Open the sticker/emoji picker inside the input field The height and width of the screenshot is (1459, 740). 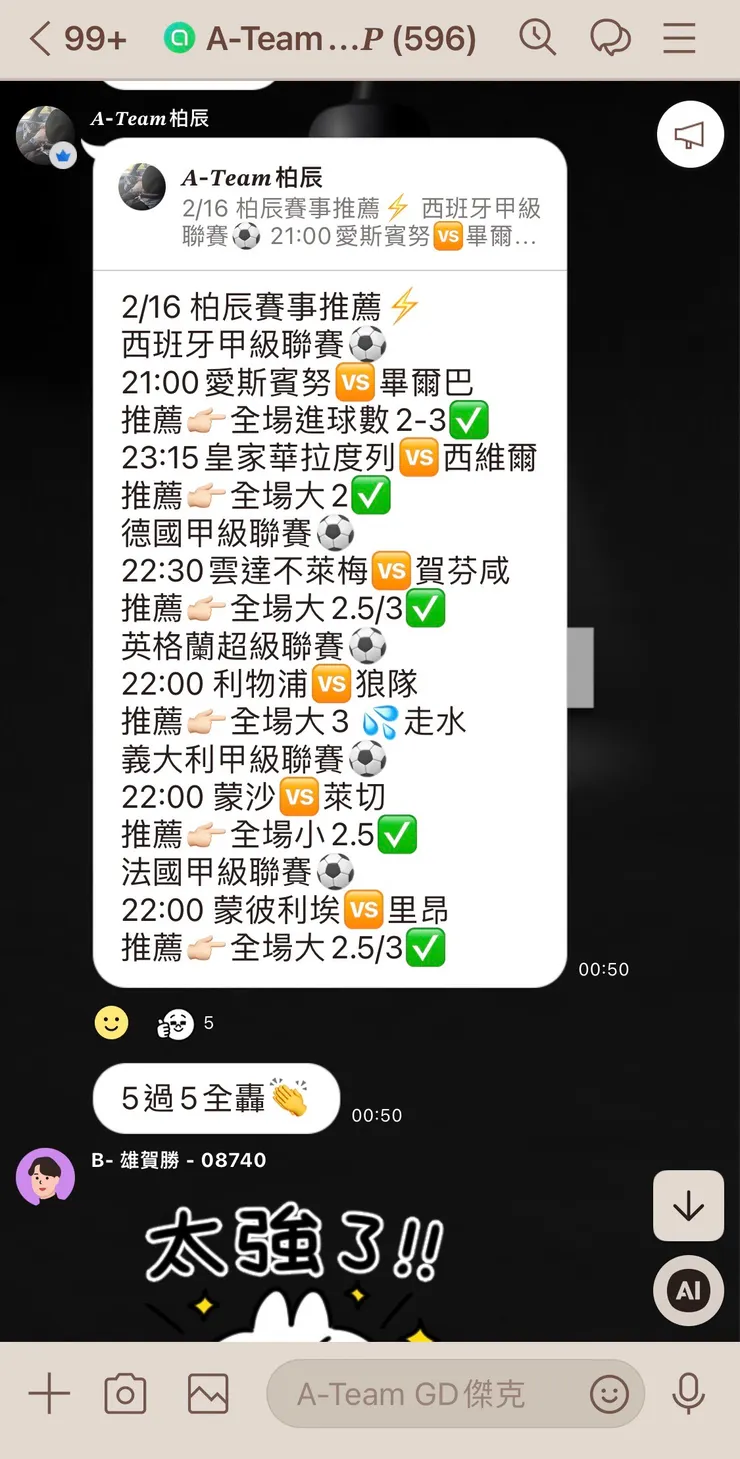609,1392
